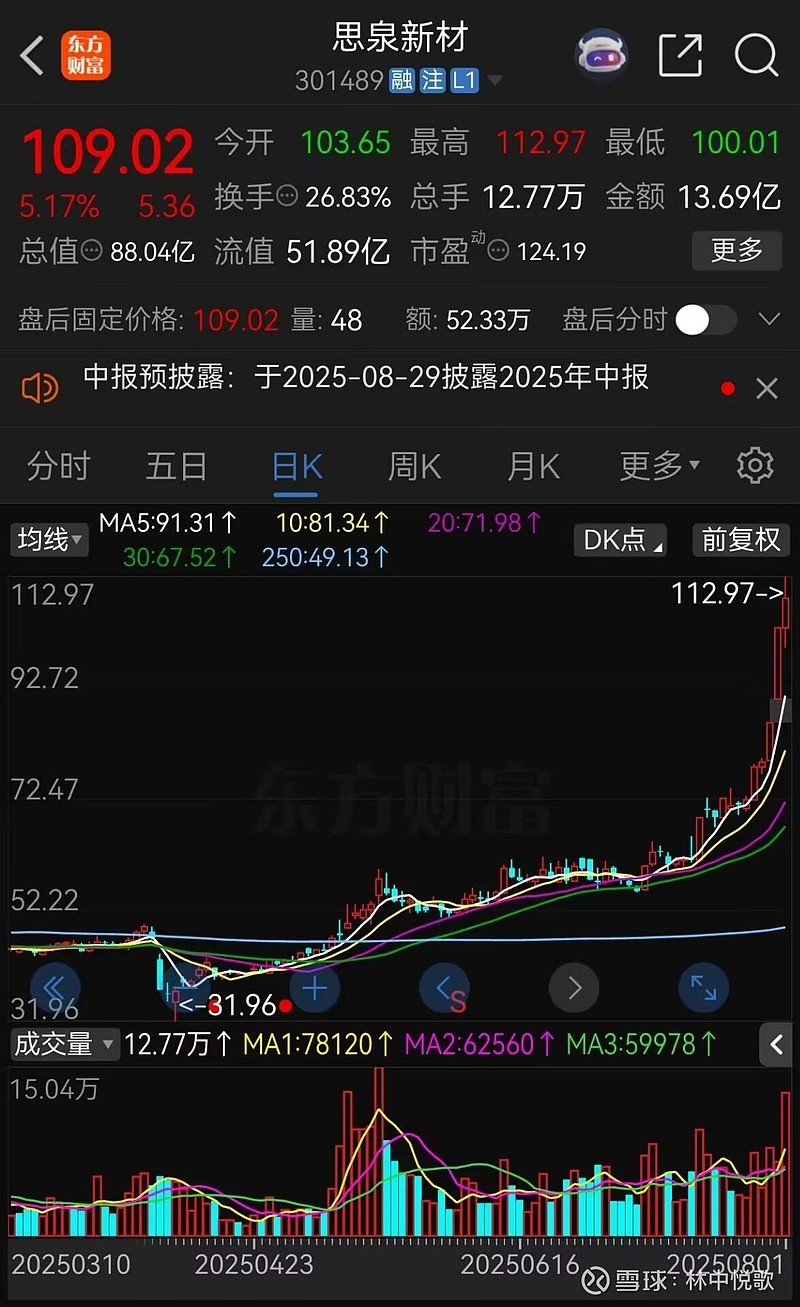The width and height of the screenshot is (800, 1307).
Task: Open chart settings gear
Action: tap(755, 466)
